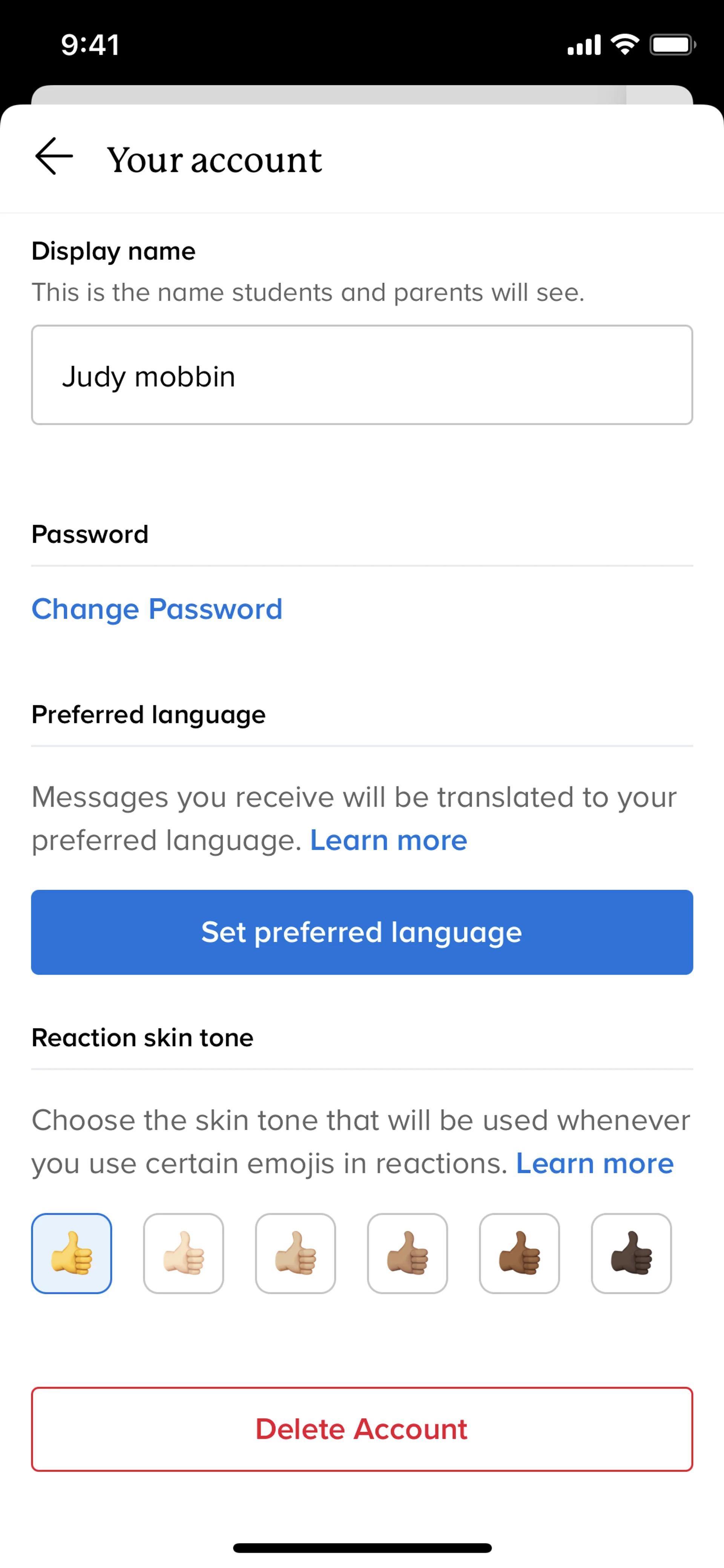Pick the medium-light skin tone thumbs-up
The width and height of the screenshot is (724, 1568).
(296, 1253)
